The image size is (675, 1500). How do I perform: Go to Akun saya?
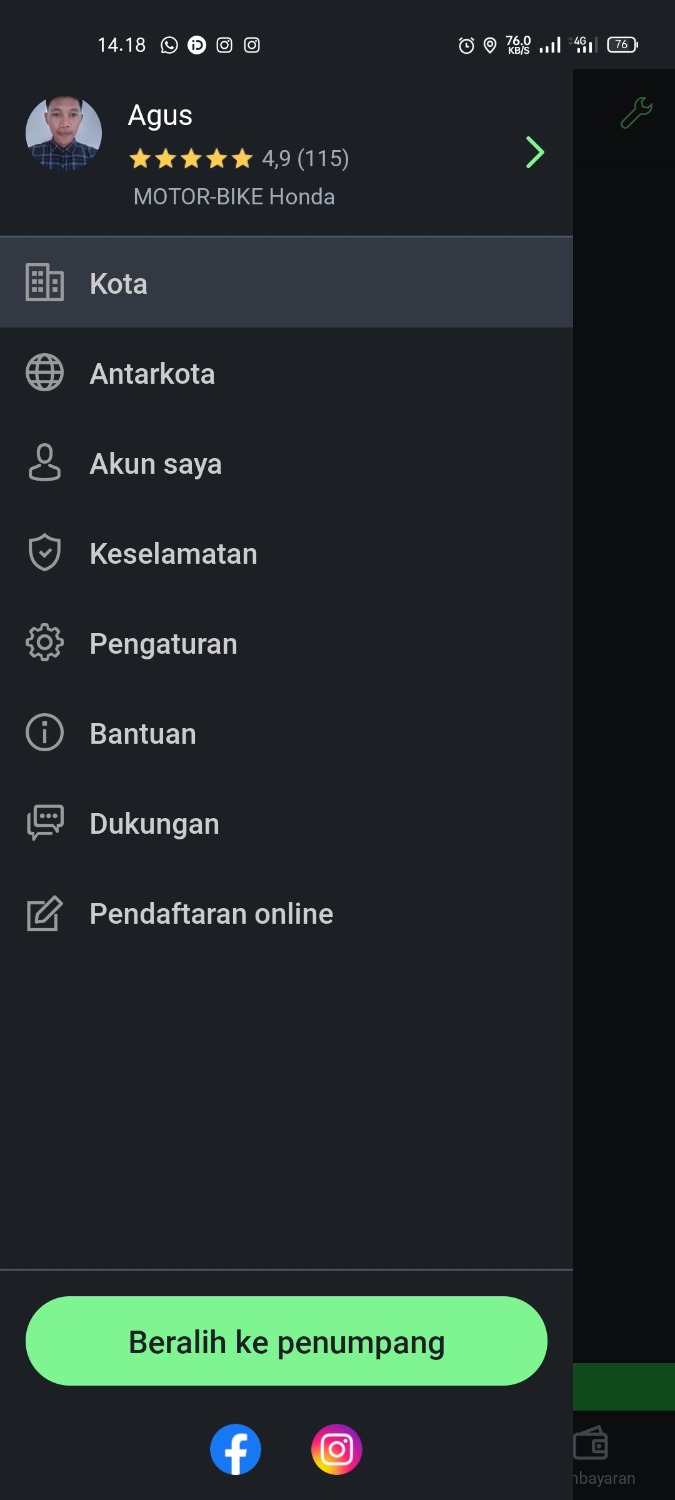pos(155,464)
